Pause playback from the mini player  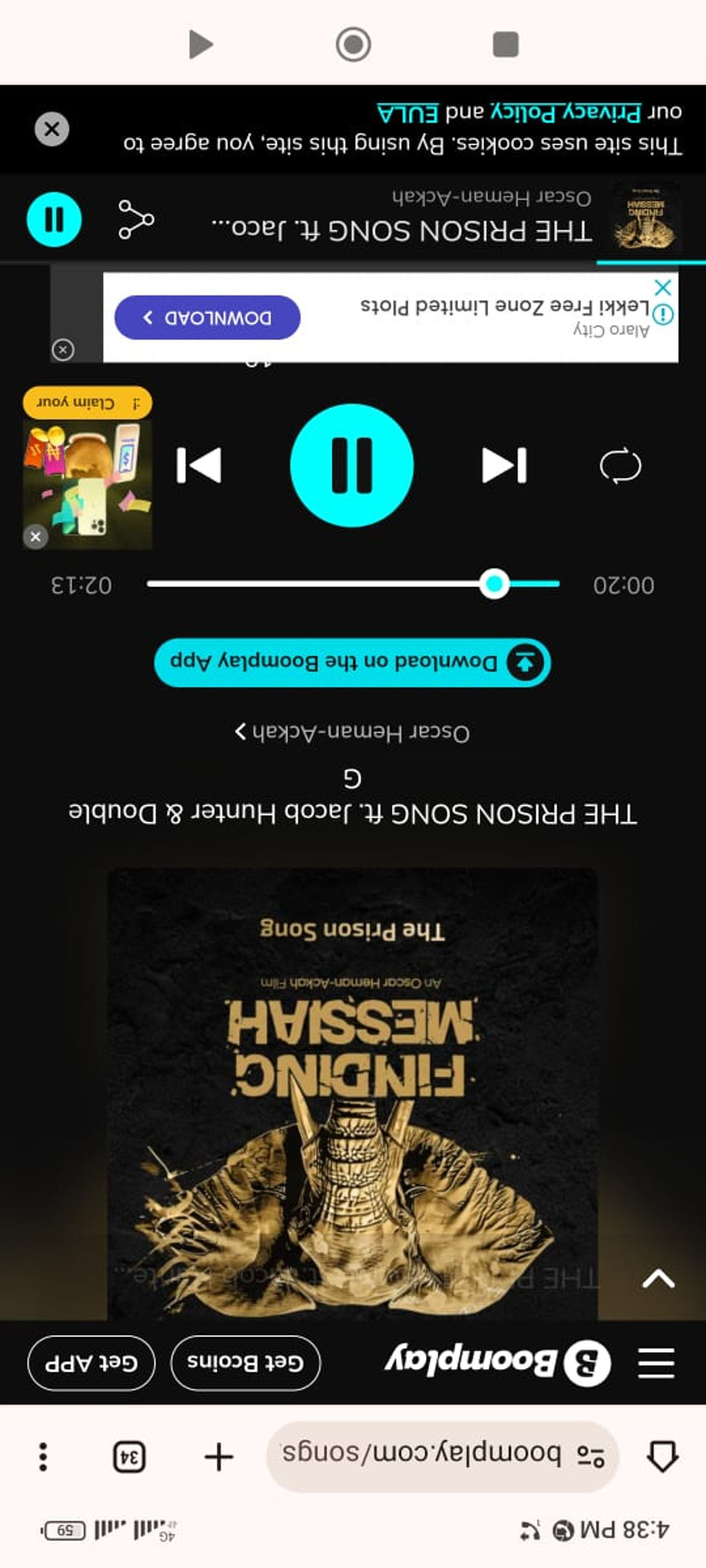click(54, 219)
